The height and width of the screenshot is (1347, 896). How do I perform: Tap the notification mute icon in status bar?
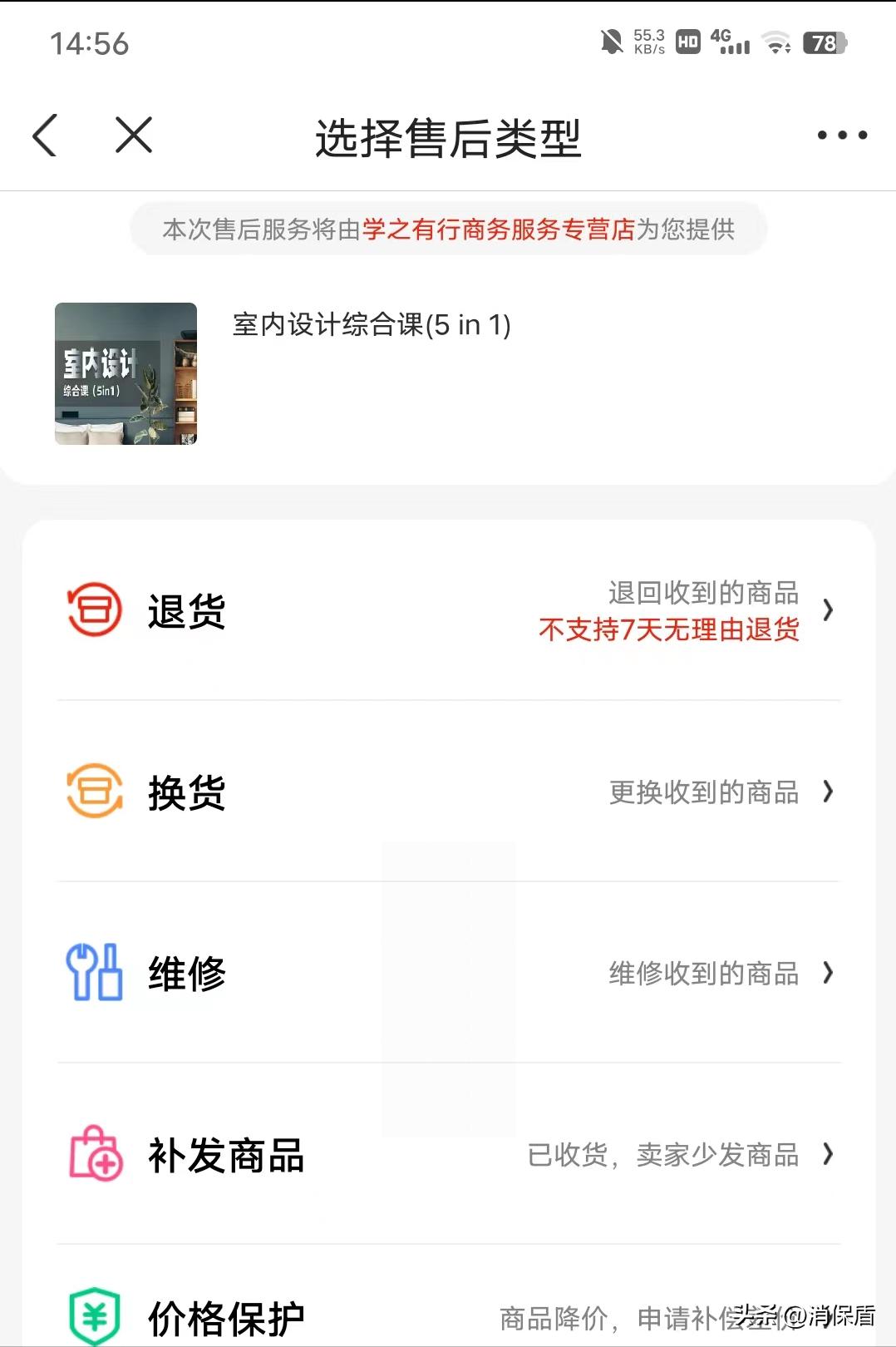point(613,42)
